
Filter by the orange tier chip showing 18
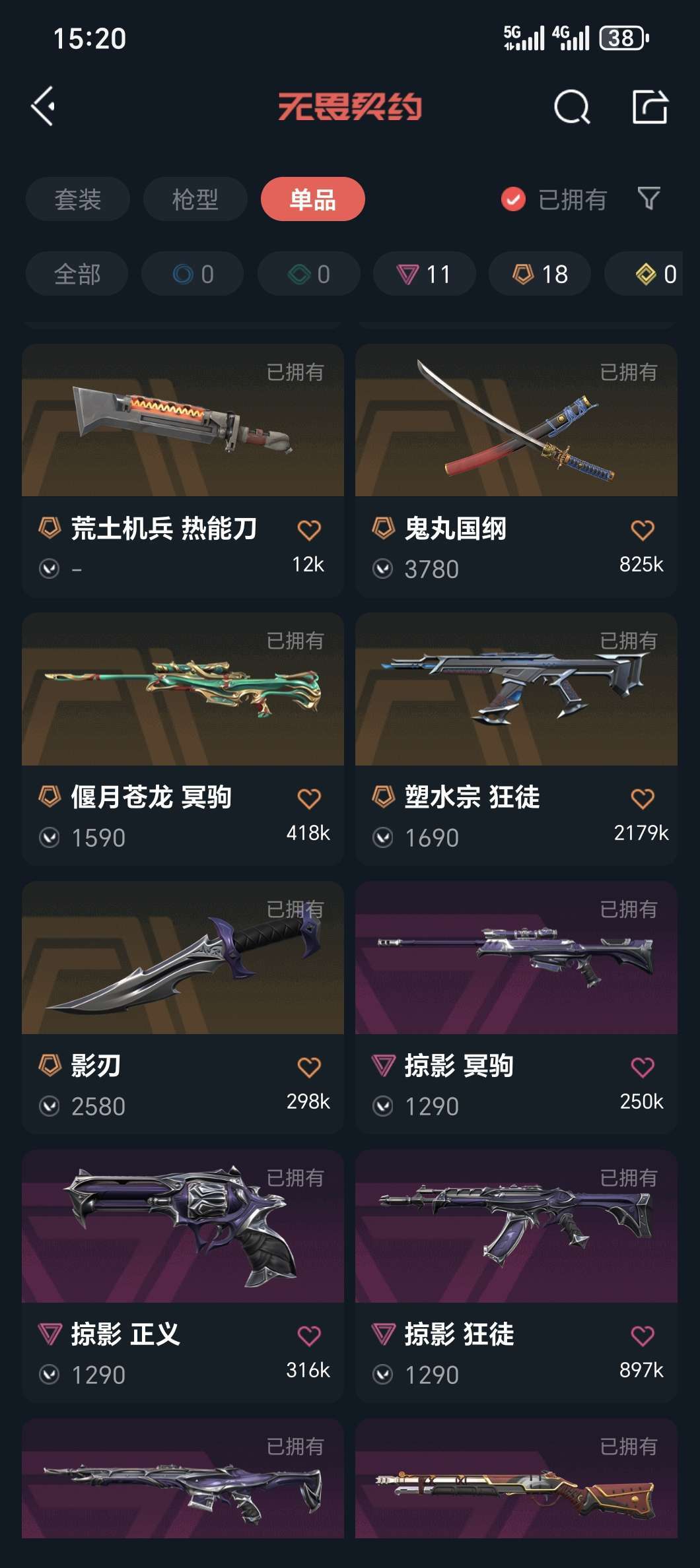(x=540, y=274)
